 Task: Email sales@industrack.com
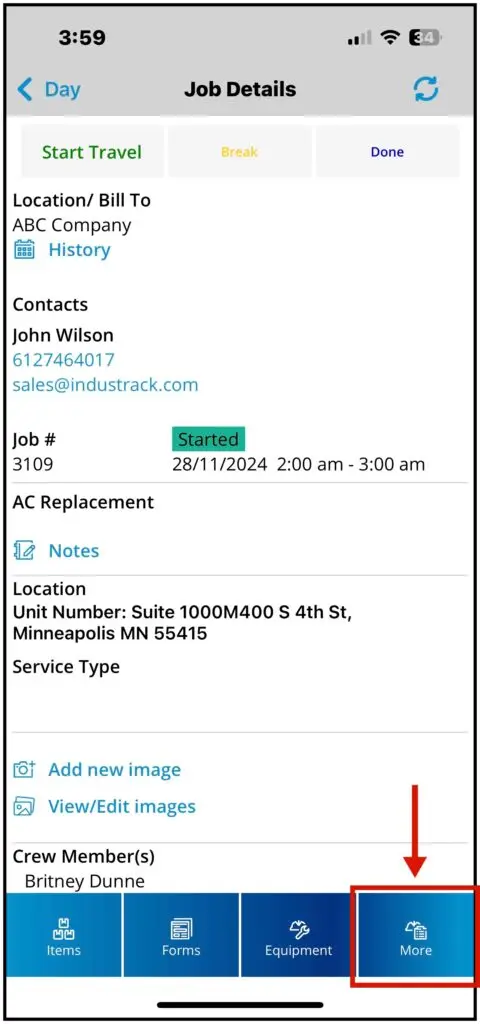point(105,385)
